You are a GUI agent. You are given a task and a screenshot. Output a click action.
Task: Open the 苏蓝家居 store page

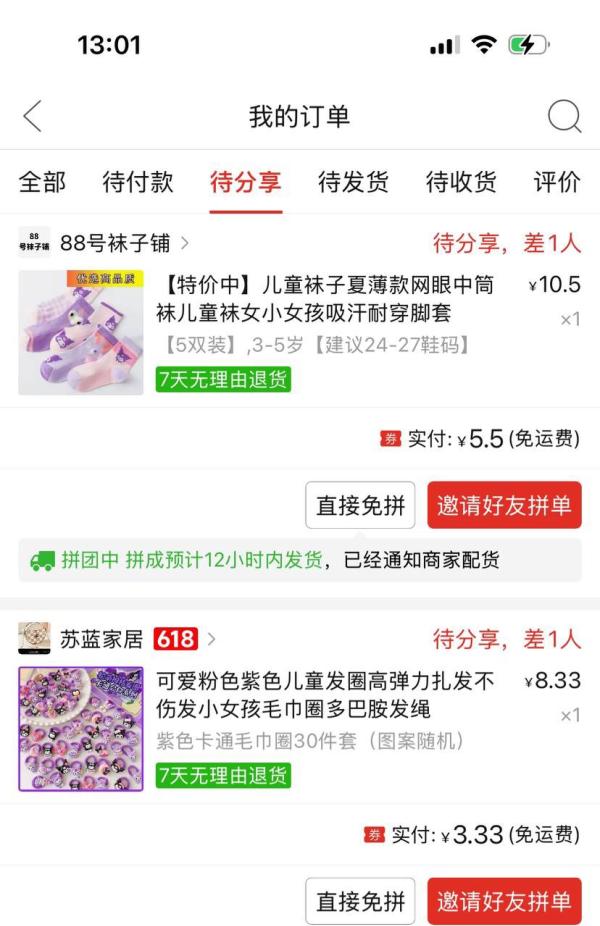coord(117,638)
